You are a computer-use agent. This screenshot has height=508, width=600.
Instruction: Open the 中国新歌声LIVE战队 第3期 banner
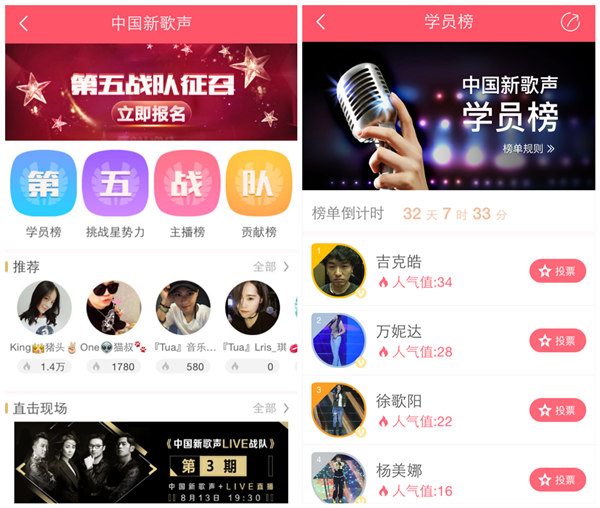click(x=151, y=461)
